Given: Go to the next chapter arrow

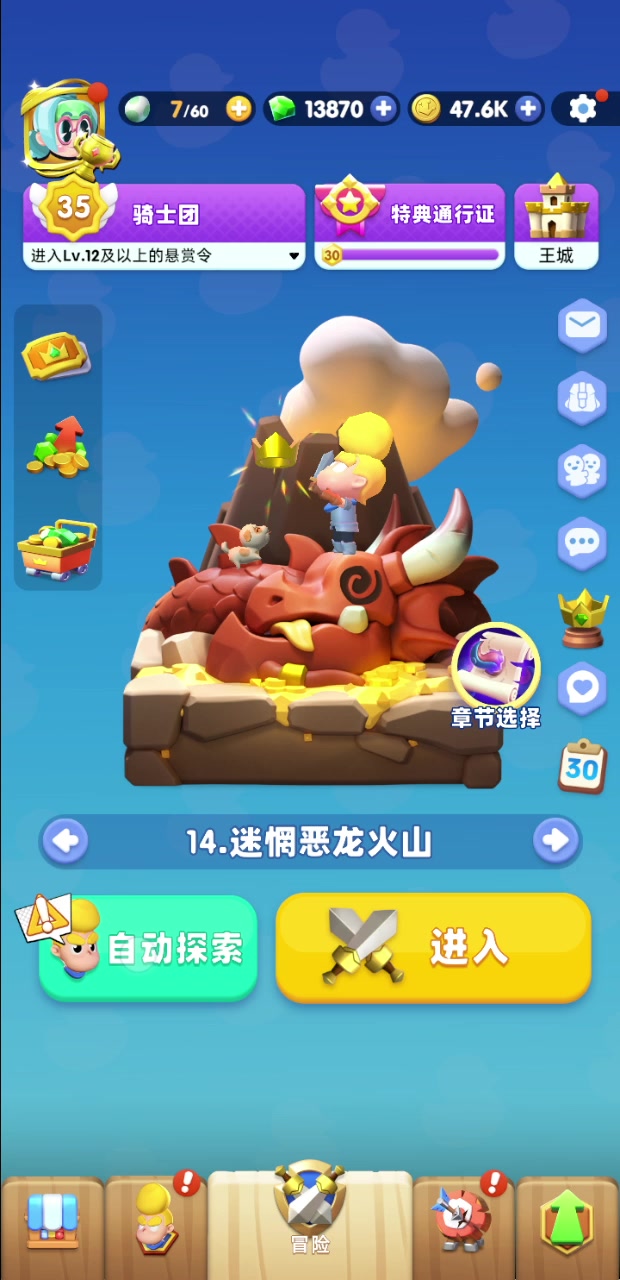Looking at the screenshot, I should click(x=556, y=841).
